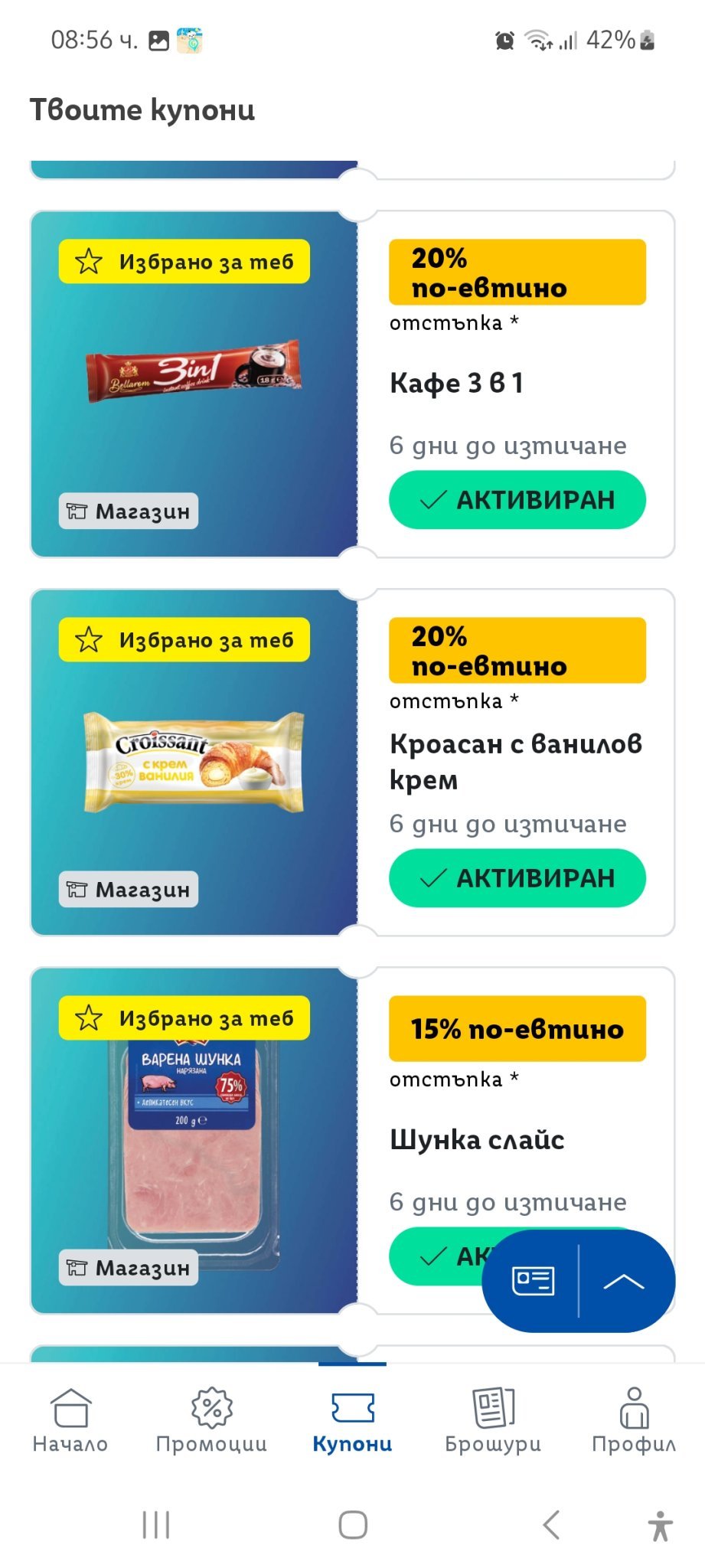The width and height of the screenshot is (705, 1568).
Task: Select the Купони tab
Action: (x=352, y=1420)
